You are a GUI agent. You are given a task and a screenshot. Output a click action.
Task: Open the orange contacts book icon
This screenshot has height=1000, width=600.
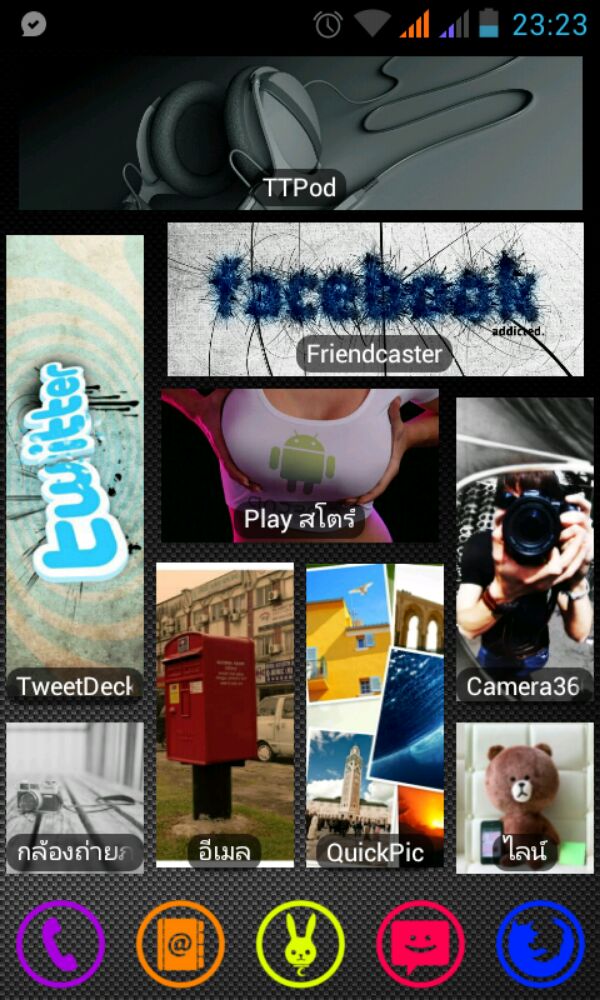180,944
